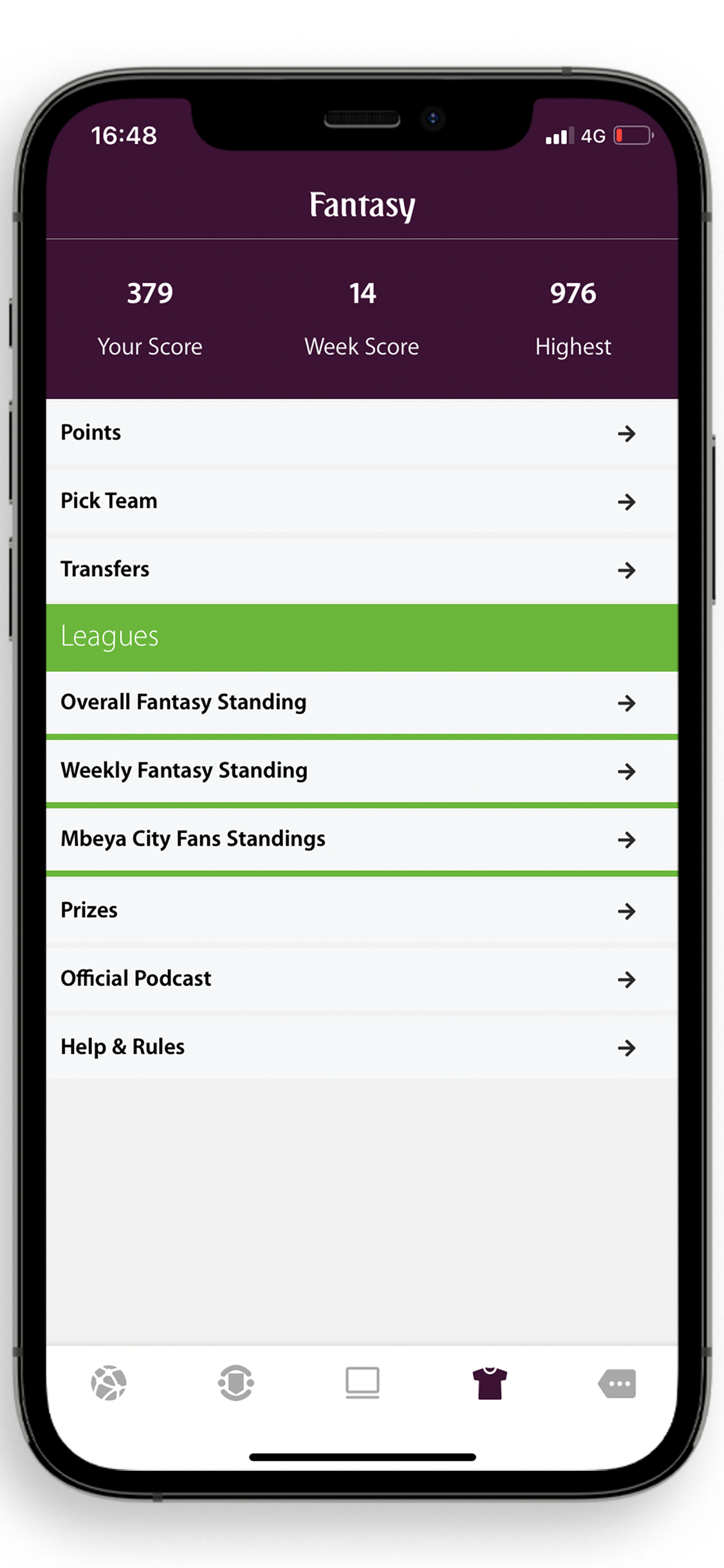This screenshot has width=724, height=1568.
Task: Switch to the screen/TV tab
Action: [362, 1383]
